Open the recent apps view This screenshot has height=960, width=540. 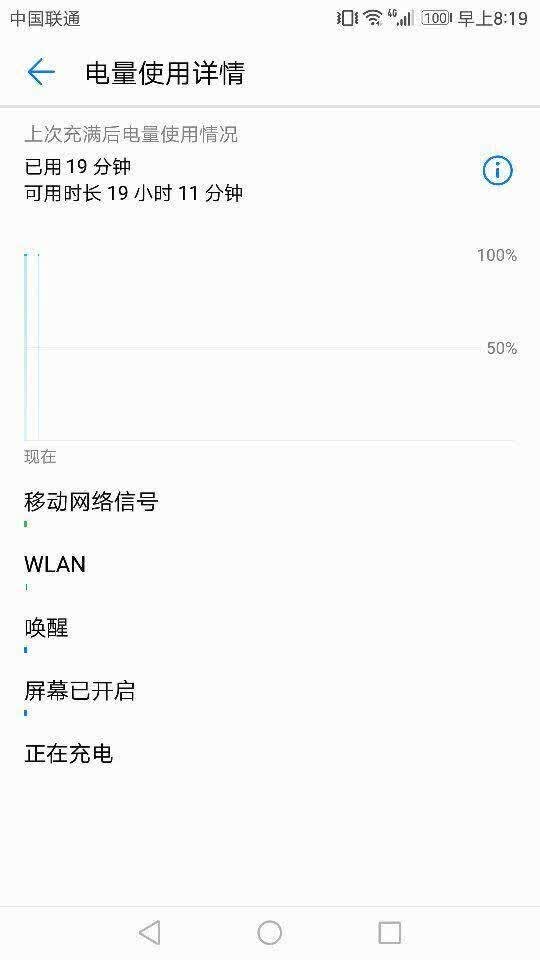click(389, 932)
